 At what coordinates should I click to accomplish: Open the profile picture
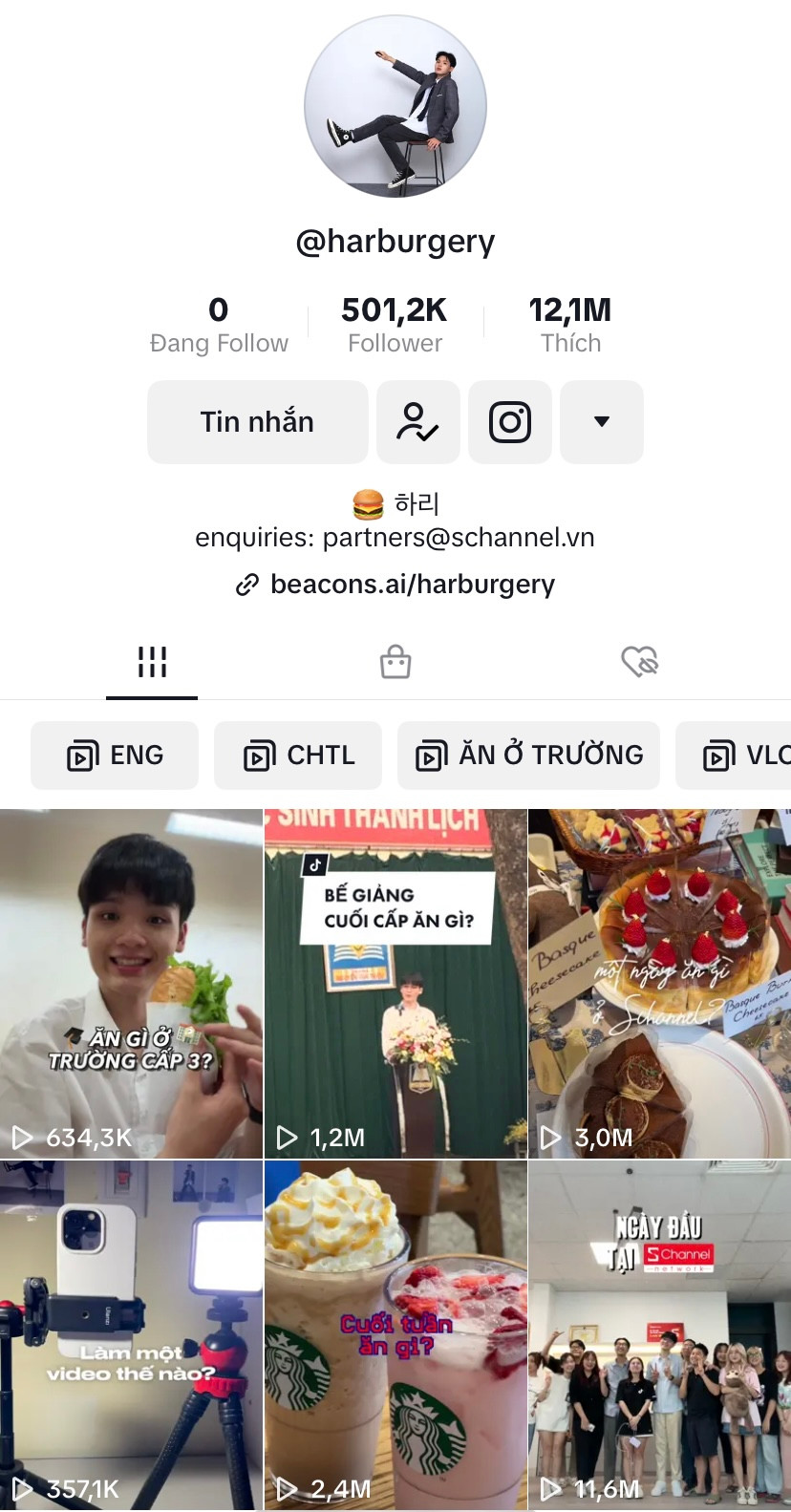[395, 106]
